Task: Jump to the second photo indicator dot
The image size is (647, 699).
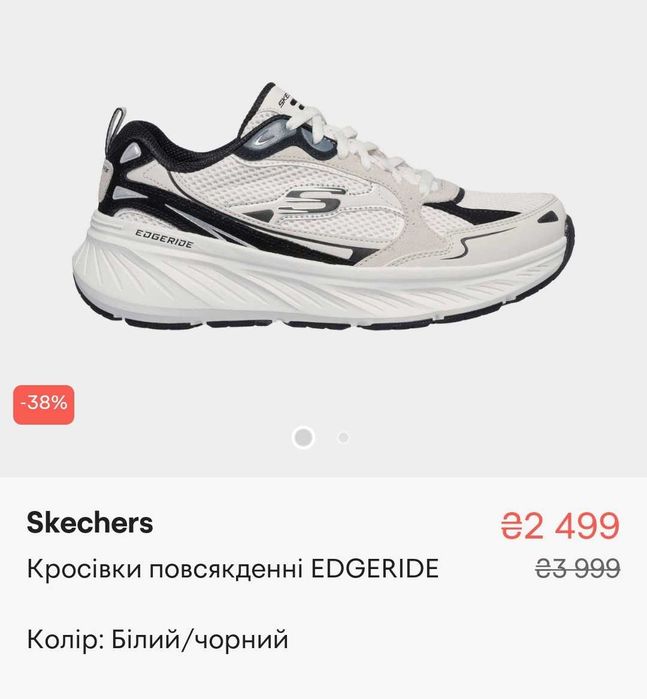Action: point(343,437)
